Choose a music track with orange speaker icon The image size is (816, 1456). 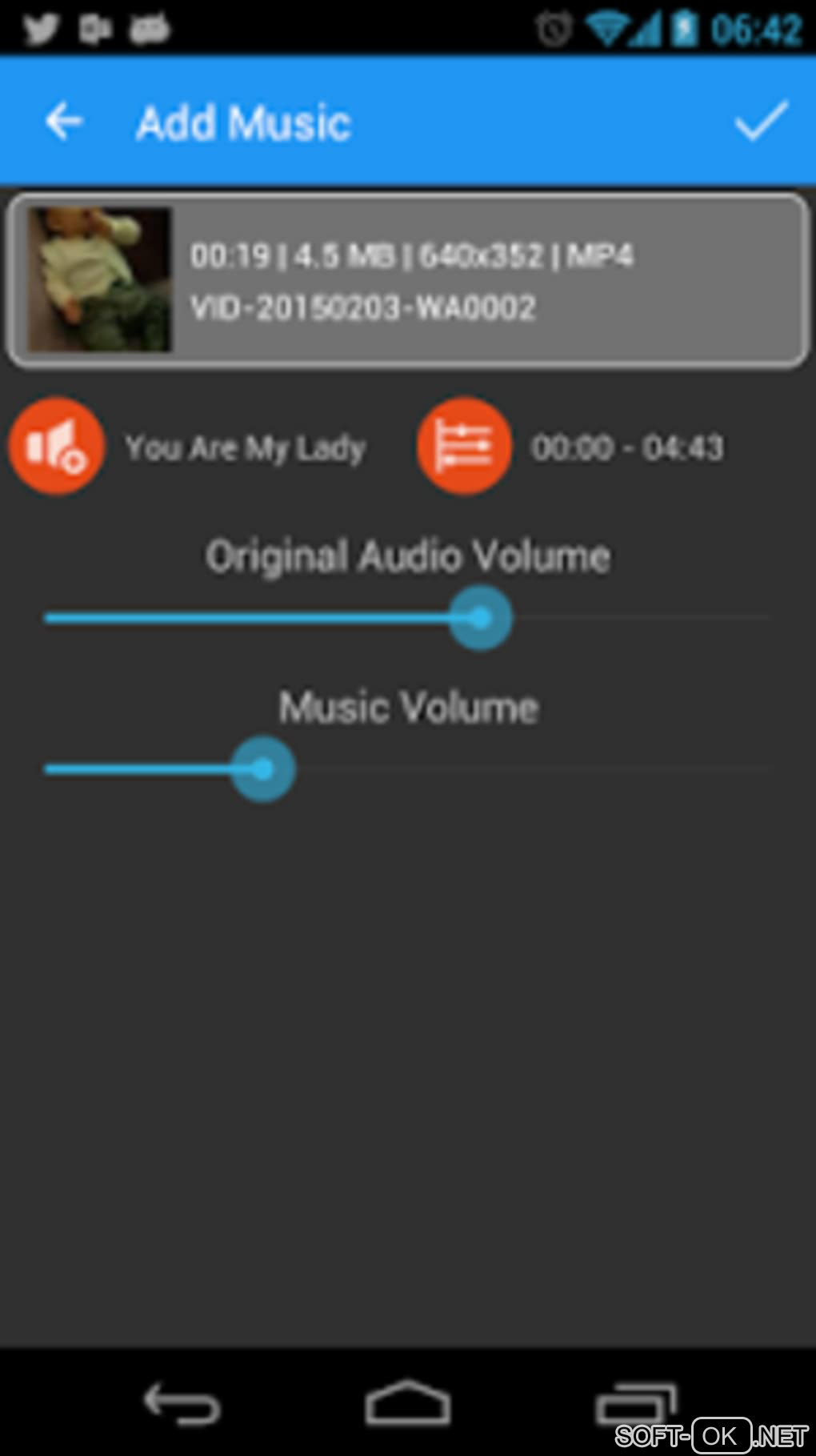[x=57, y=446]
